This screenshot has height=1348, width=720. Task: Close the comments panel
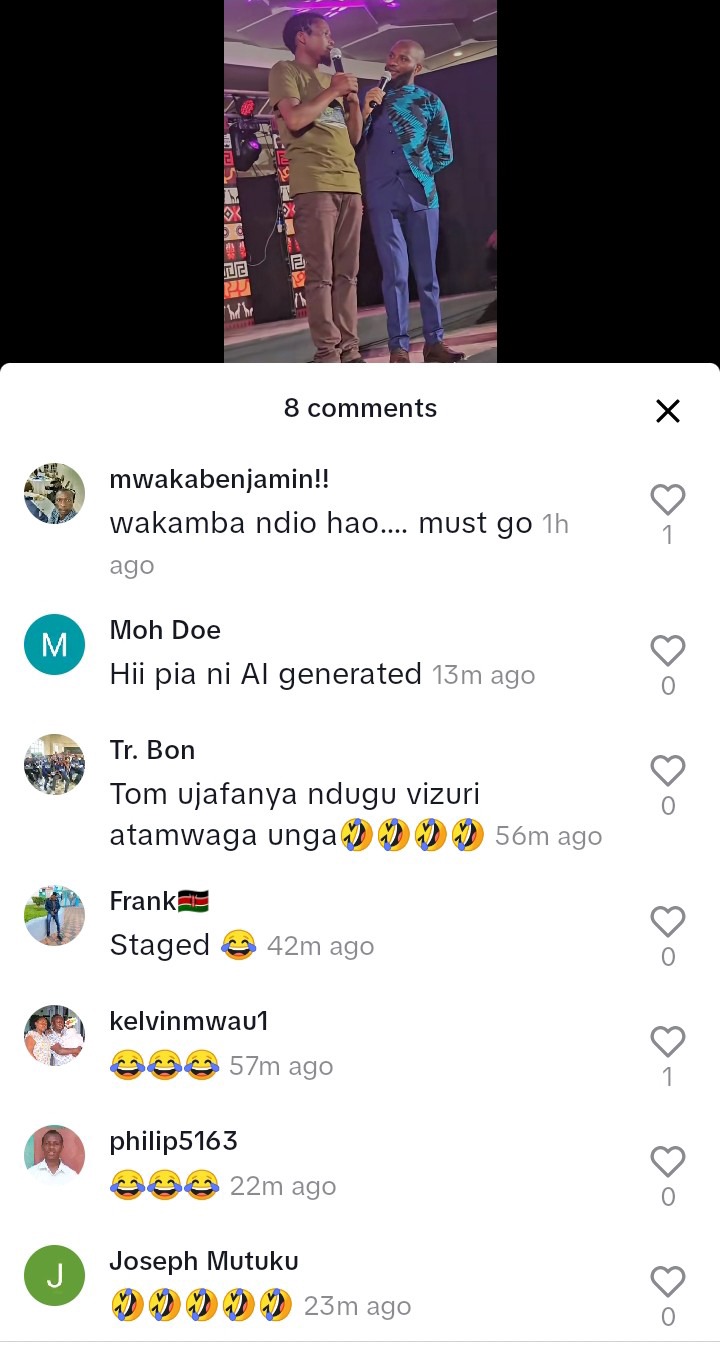667,410
